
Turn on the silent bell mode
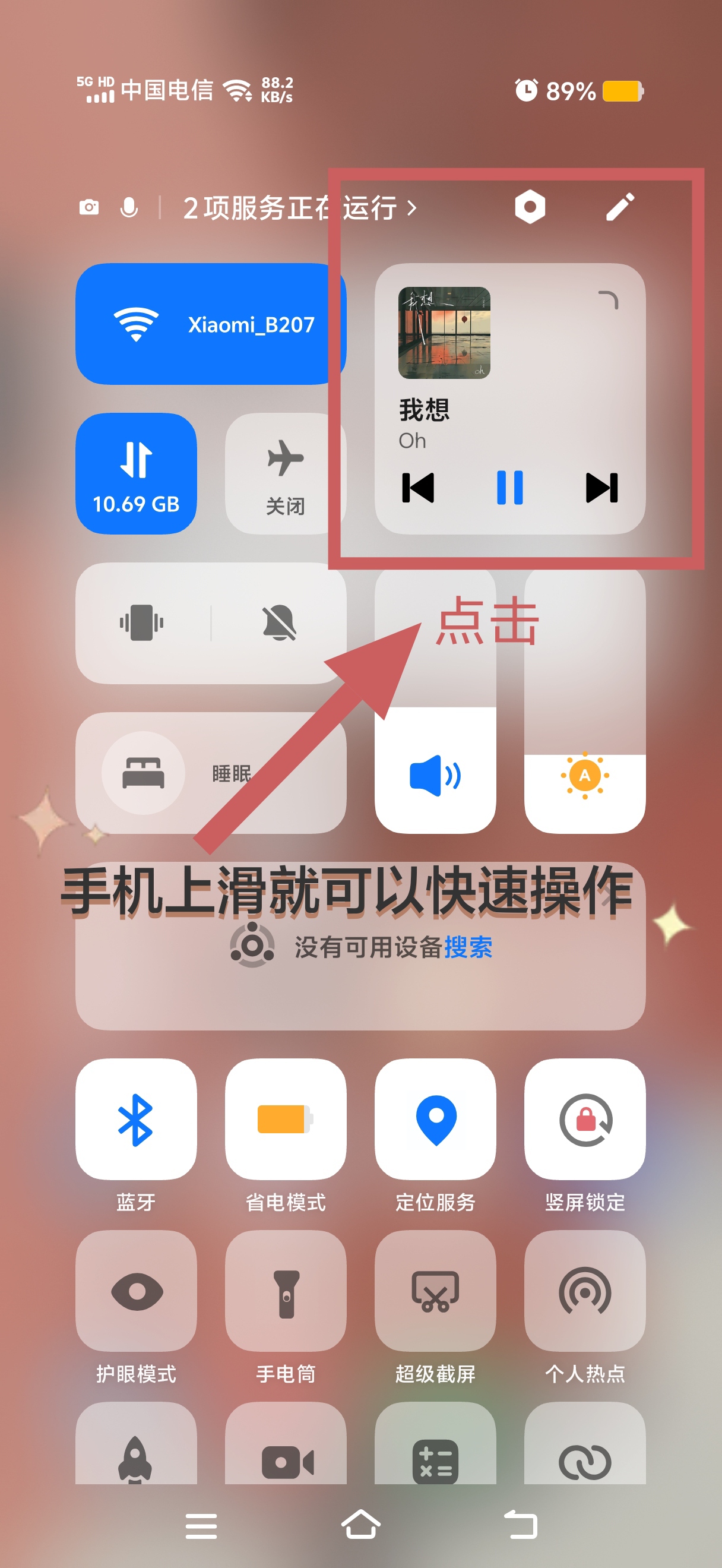[279, 622]
